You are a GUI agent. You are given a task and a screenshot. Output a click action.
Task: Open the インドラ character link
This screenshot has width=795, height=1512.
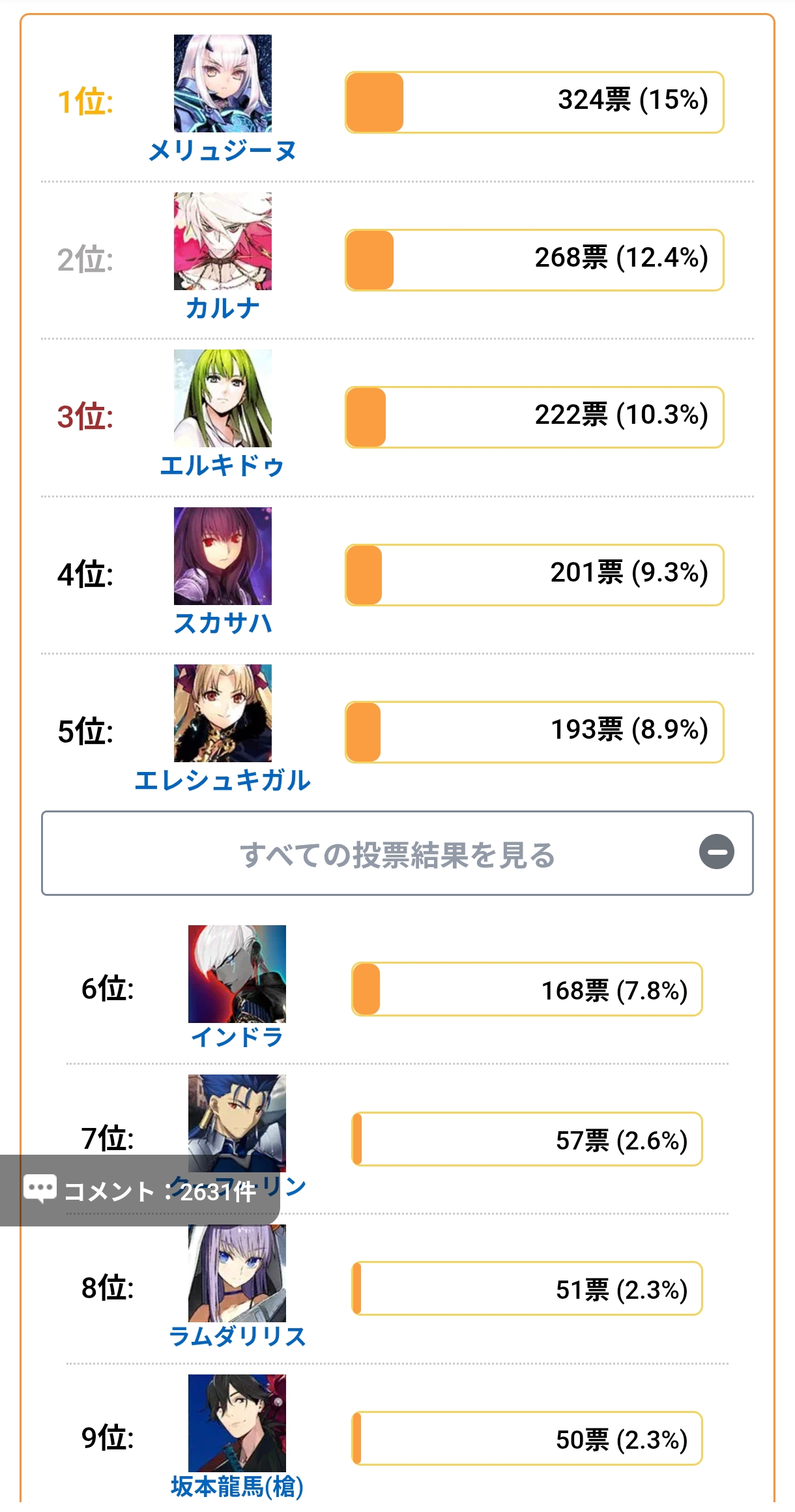237,1036
